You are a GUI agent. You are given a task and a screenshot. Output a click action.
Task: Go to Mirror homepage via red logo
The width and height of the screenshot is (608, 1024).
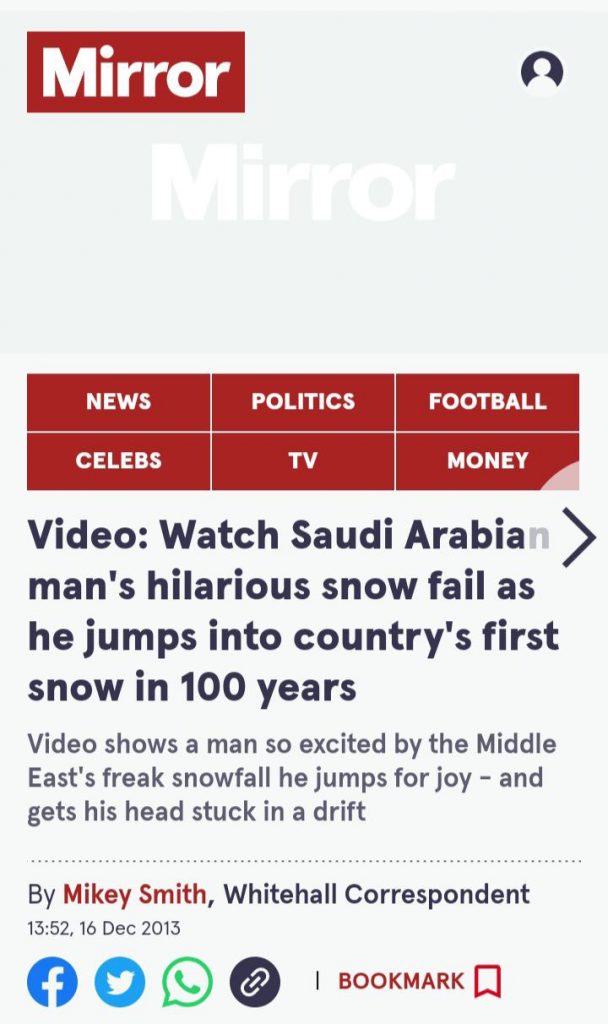[136, 72]
